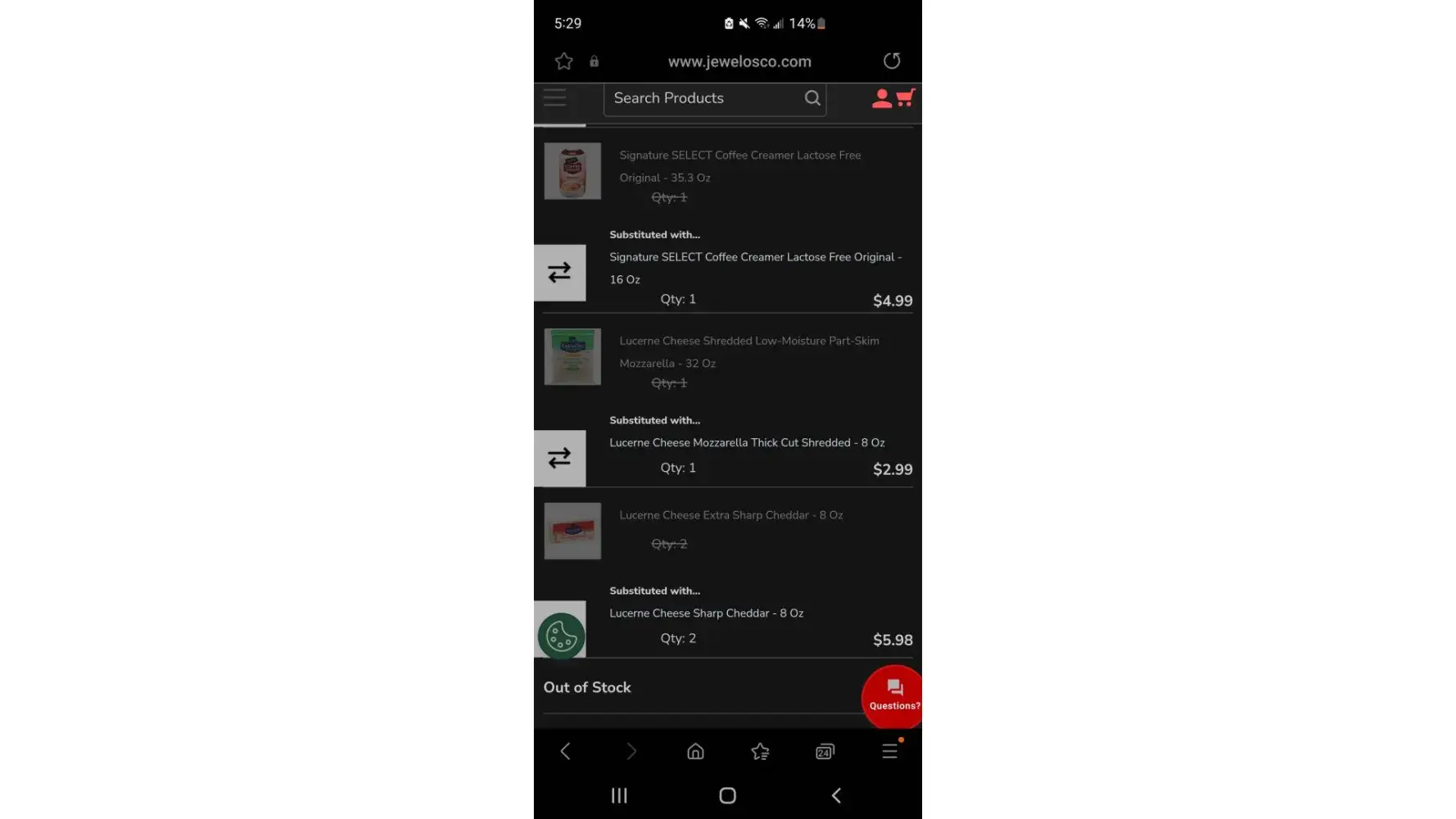Open the browser bookmarks list
Screen dimensions: 1456x819
pyautogui.click(x=760, y=751)
